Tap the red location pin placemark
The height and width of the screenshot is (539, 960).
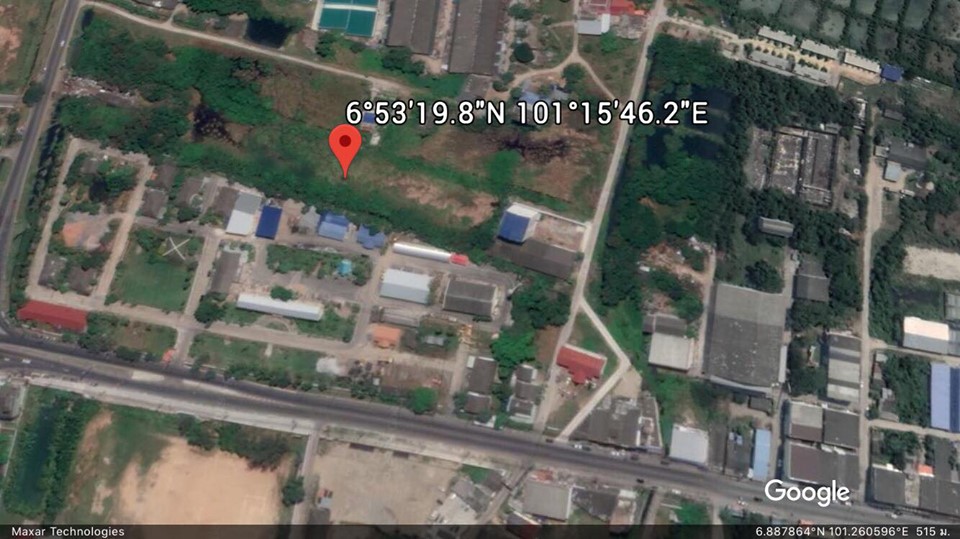point(345,146)
